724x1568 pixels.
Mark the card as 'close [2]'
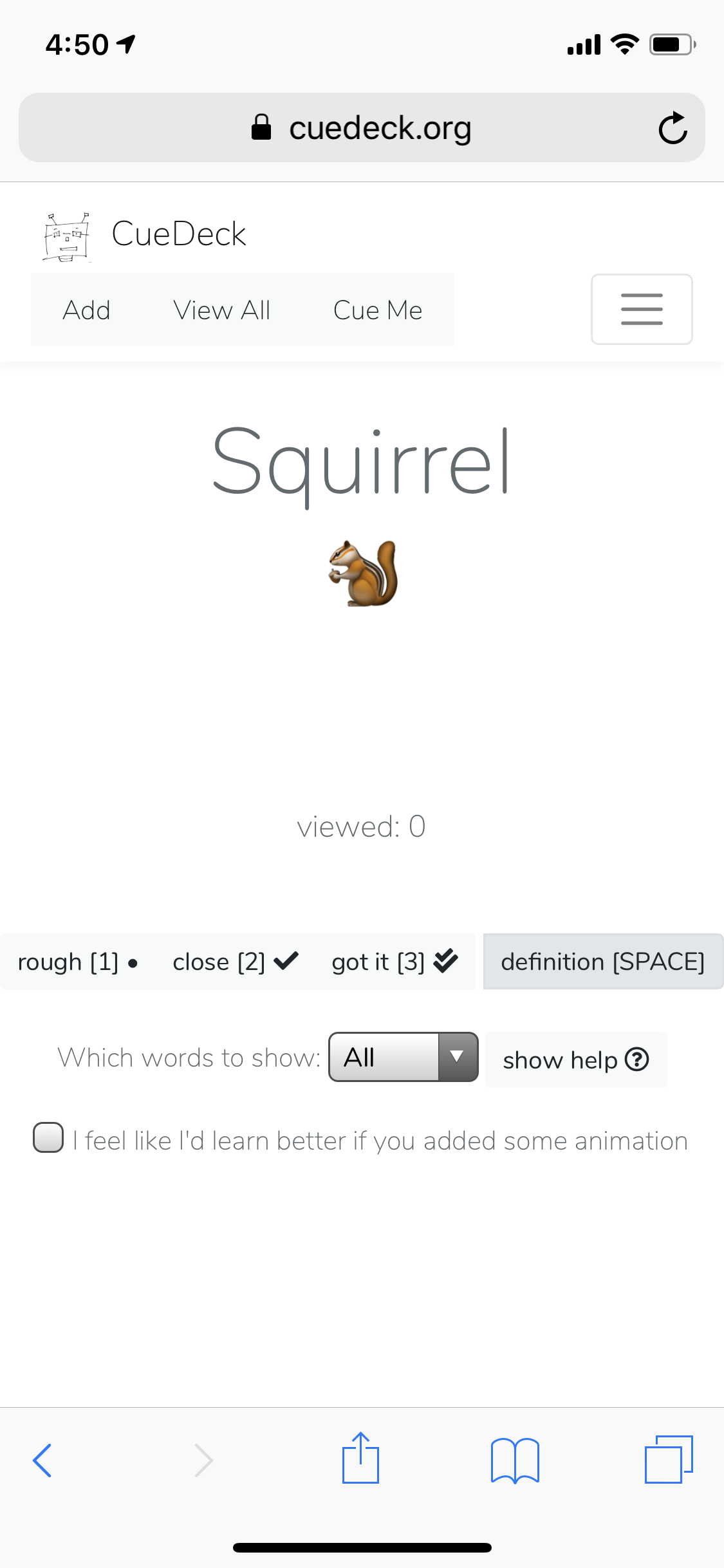[x=234, y=961]
